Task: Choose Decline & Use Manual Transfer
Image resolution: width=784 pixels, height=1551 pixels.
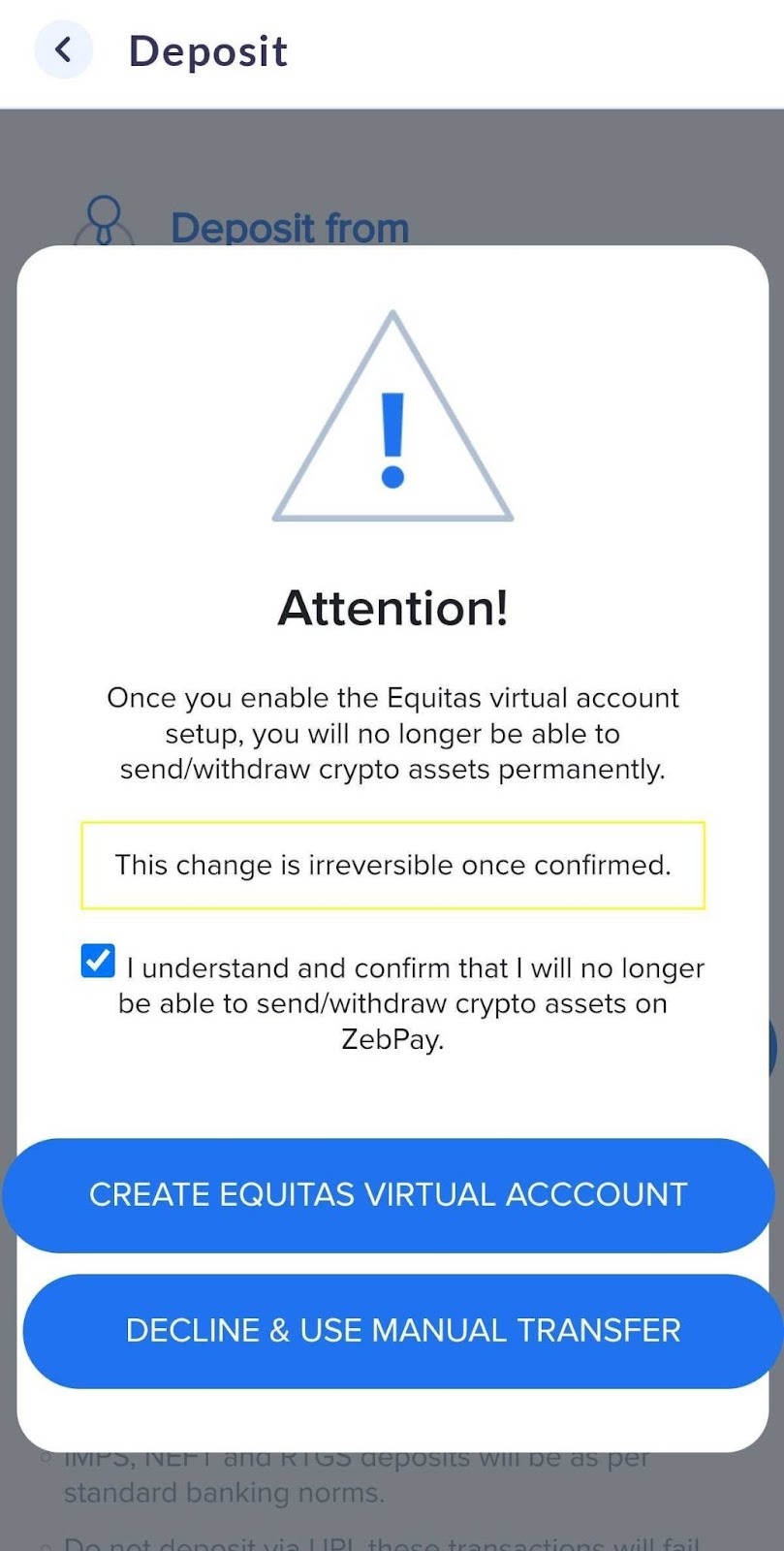Action: (x=403, y=1331)
